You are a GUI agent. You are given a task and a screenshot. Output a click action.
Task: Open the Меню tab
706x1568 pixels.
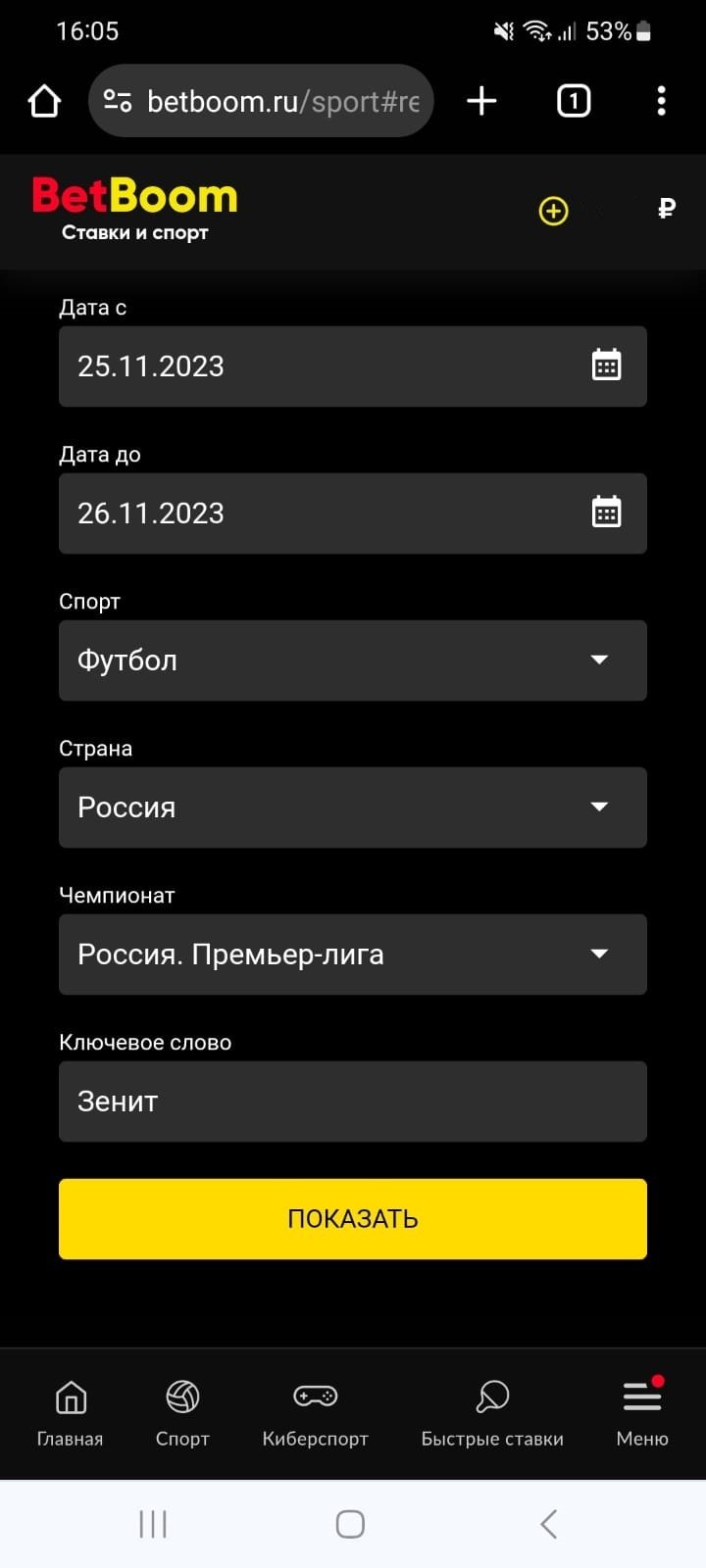(x=642, y=1412)
